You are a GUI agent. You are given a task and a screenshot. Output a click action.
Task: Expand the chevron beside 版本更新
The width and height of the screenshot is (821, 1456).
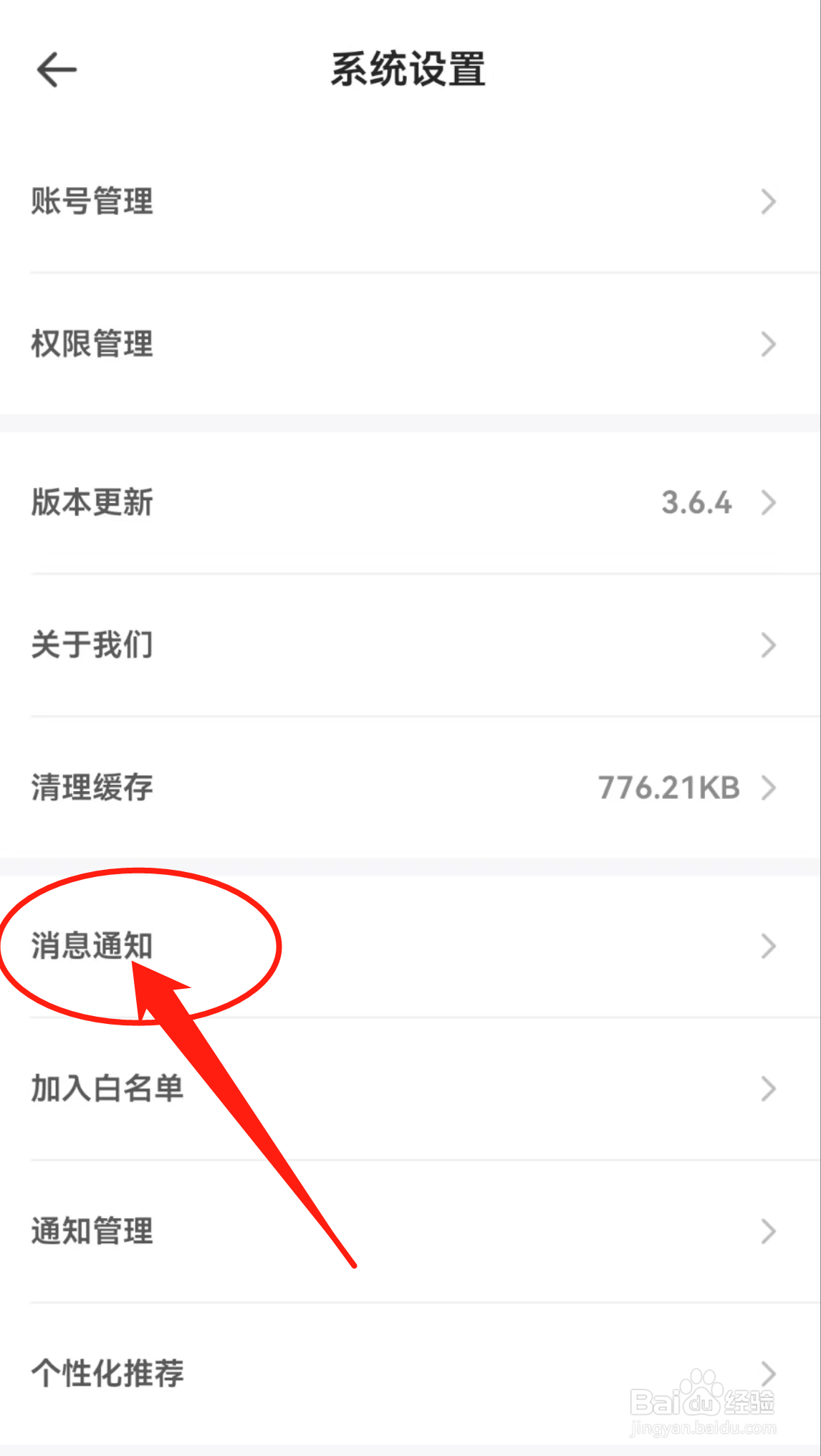click(768, 502)
